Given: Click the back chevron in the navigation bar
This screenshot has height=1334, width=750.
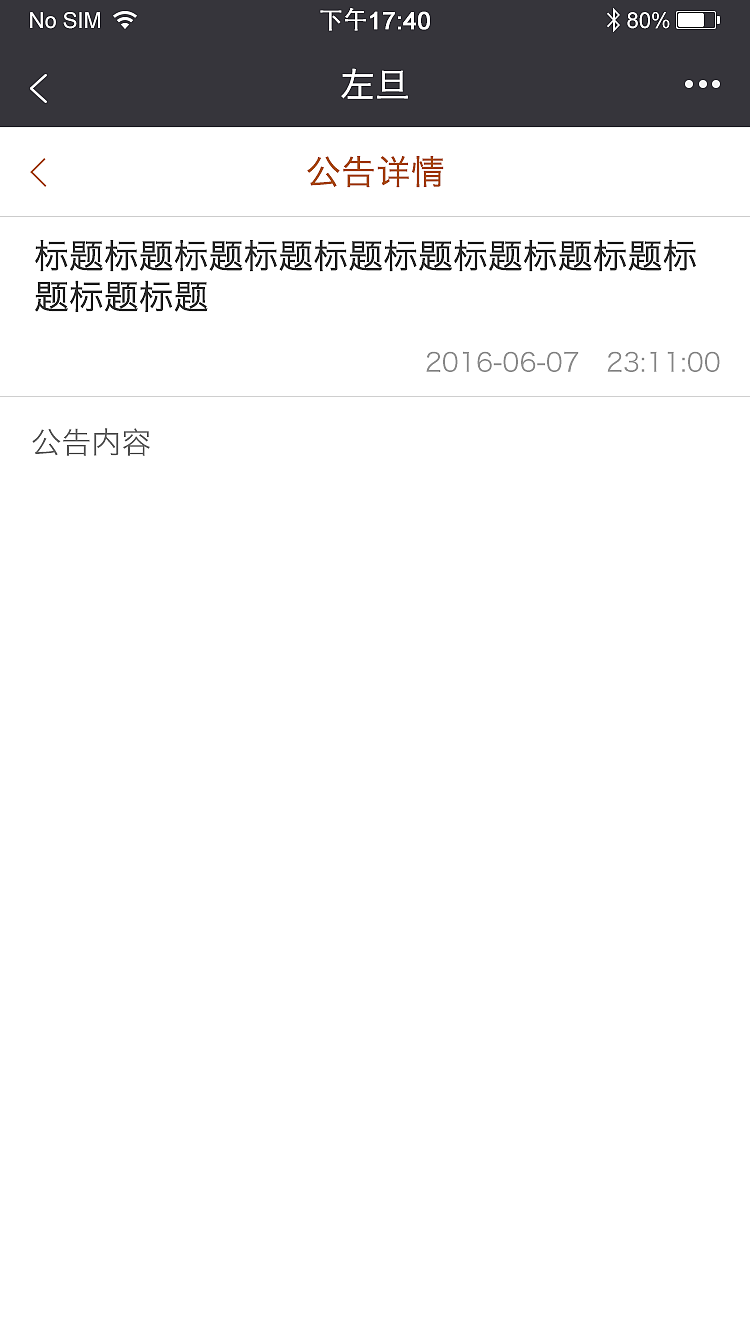Looking at the screenshot, I should [38, 88].
